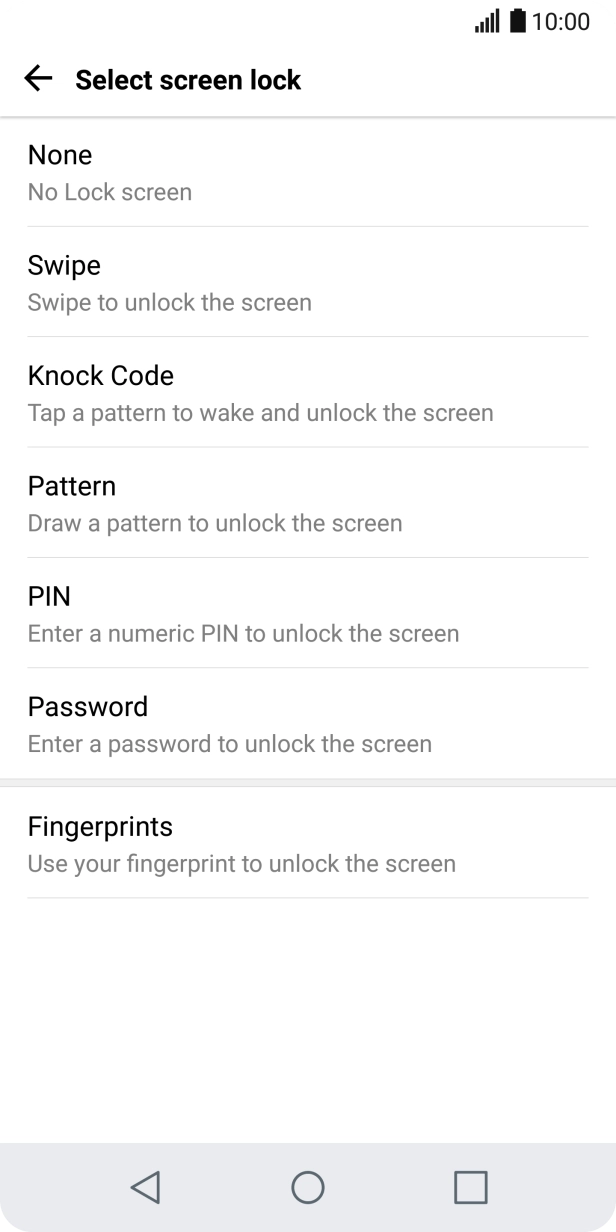Image resolution: width=616 pixels, height=1232 pixels.
Task: Choose Swipe to unlock the screen
Action: [307, 282]
